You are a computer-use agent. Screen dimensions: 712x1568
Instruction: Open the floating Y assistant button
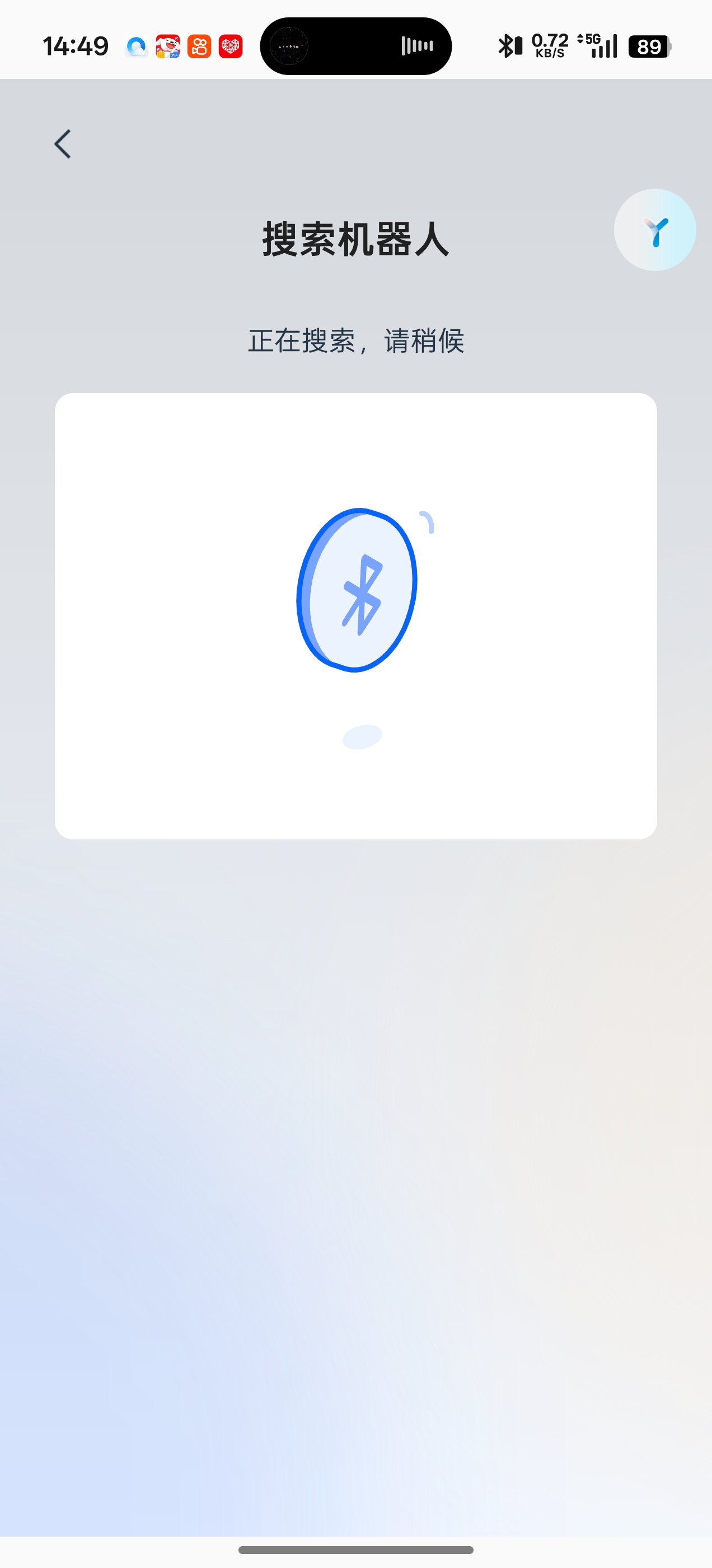[x=655, y=230]
